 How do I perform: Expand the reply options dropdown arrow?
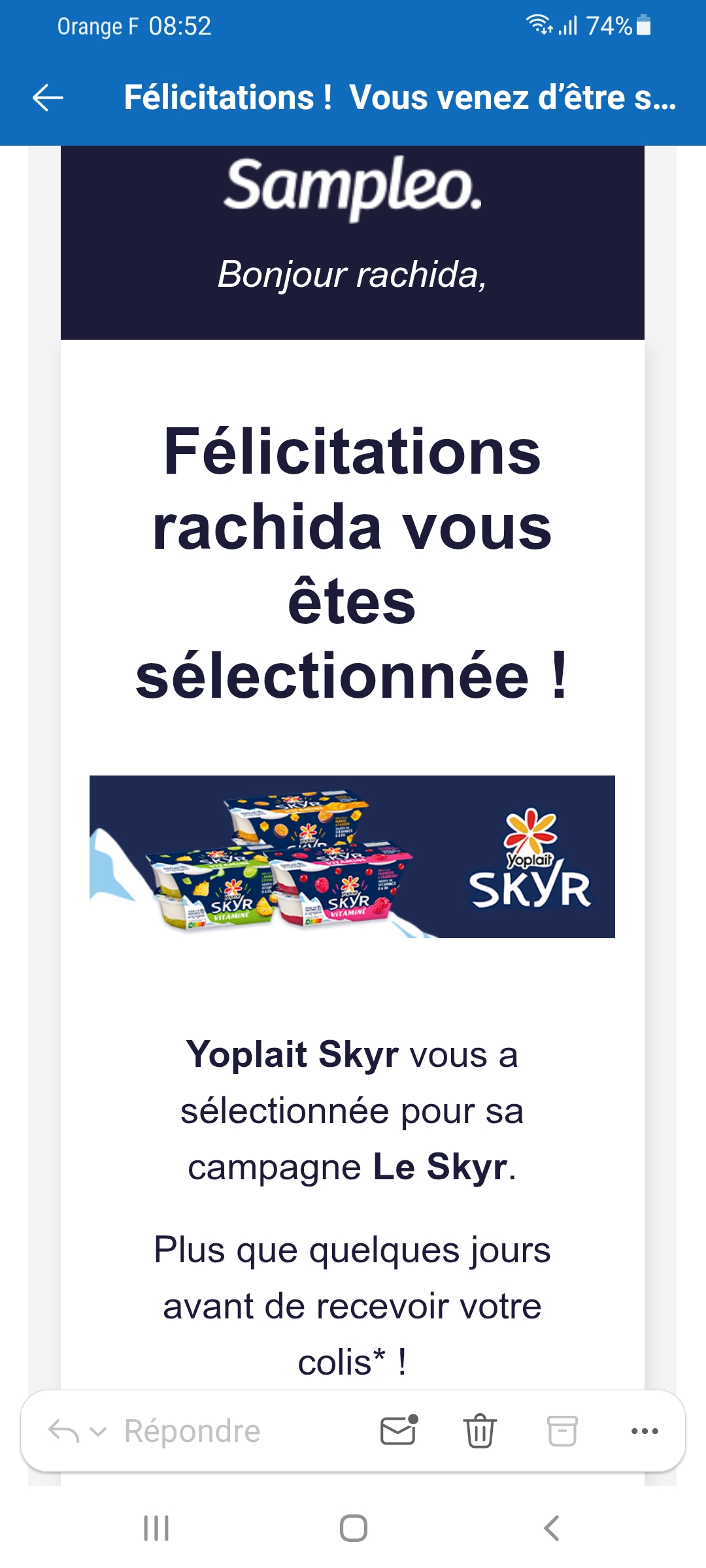click(97, 1431)
